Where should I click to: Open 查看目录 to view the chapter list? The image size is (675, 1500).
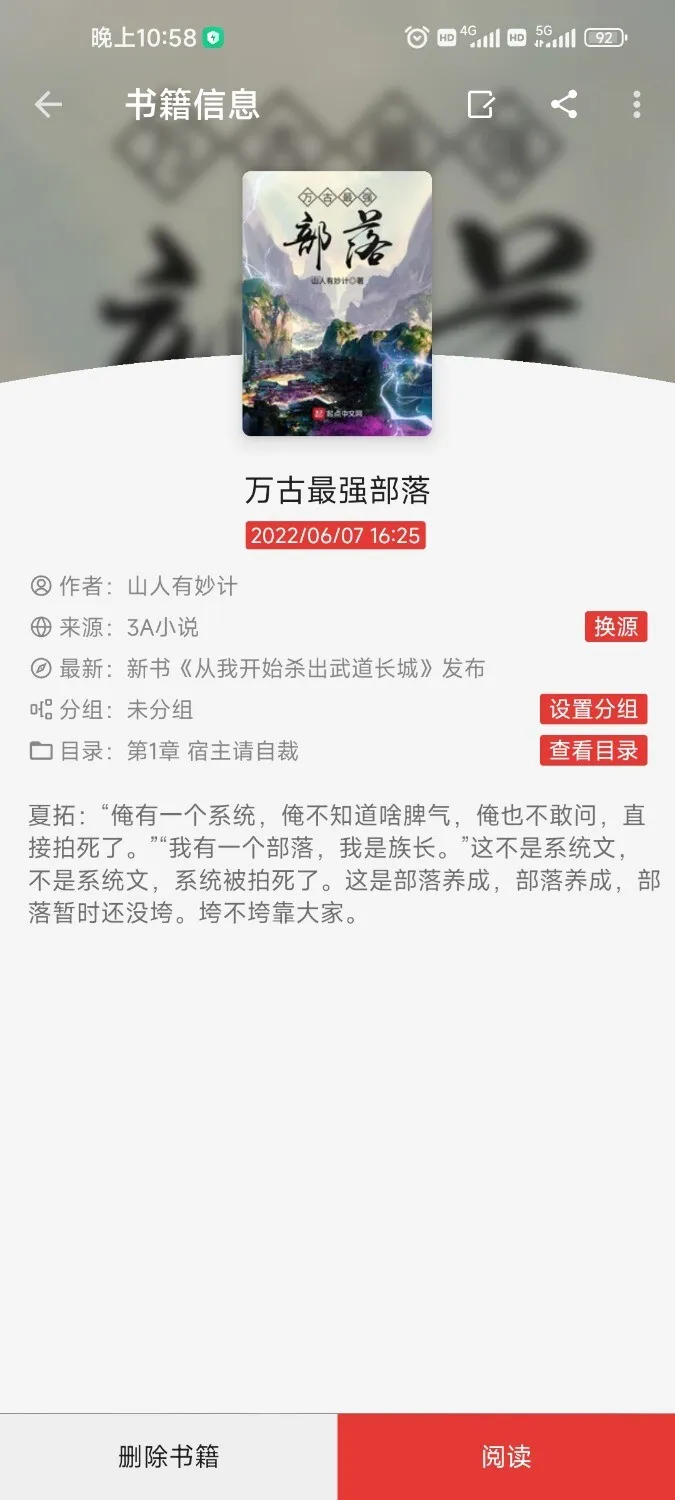[593, 751]
